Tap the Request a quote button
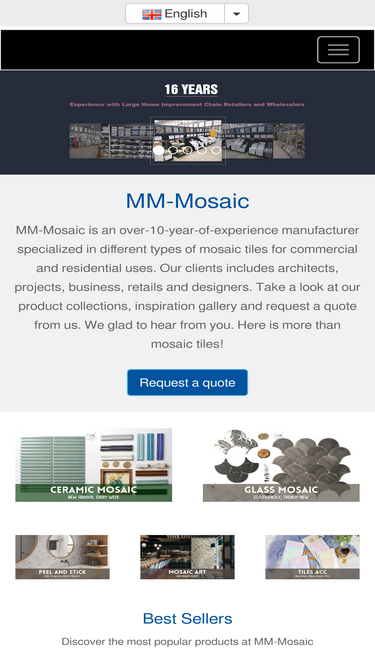Screen dimensions: 375x667 coord(187,382)
